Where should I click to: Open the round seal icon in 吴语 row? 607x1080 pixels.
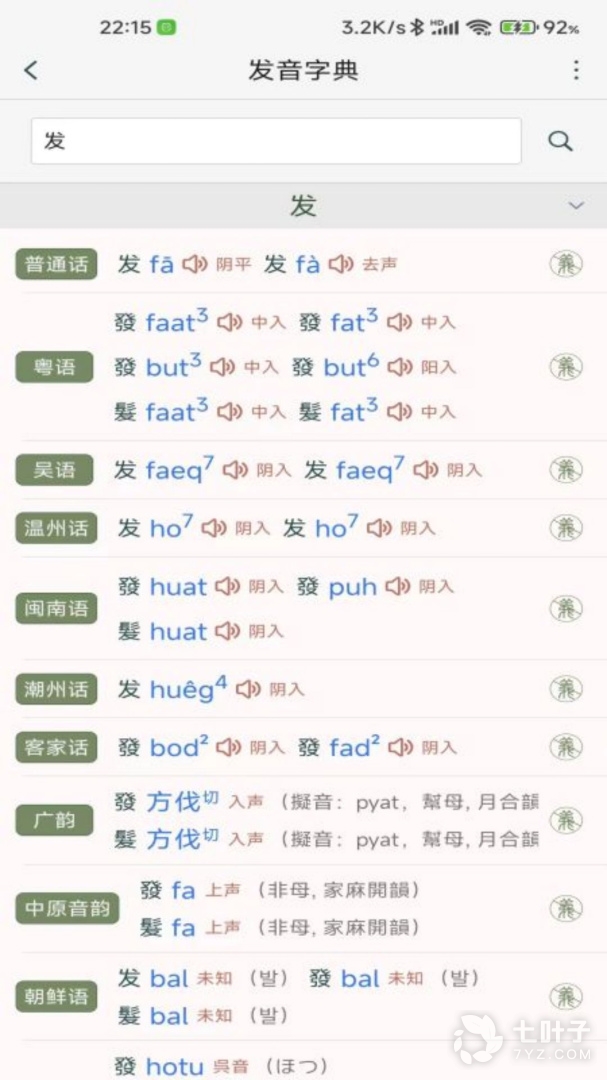tap(566, 469)
